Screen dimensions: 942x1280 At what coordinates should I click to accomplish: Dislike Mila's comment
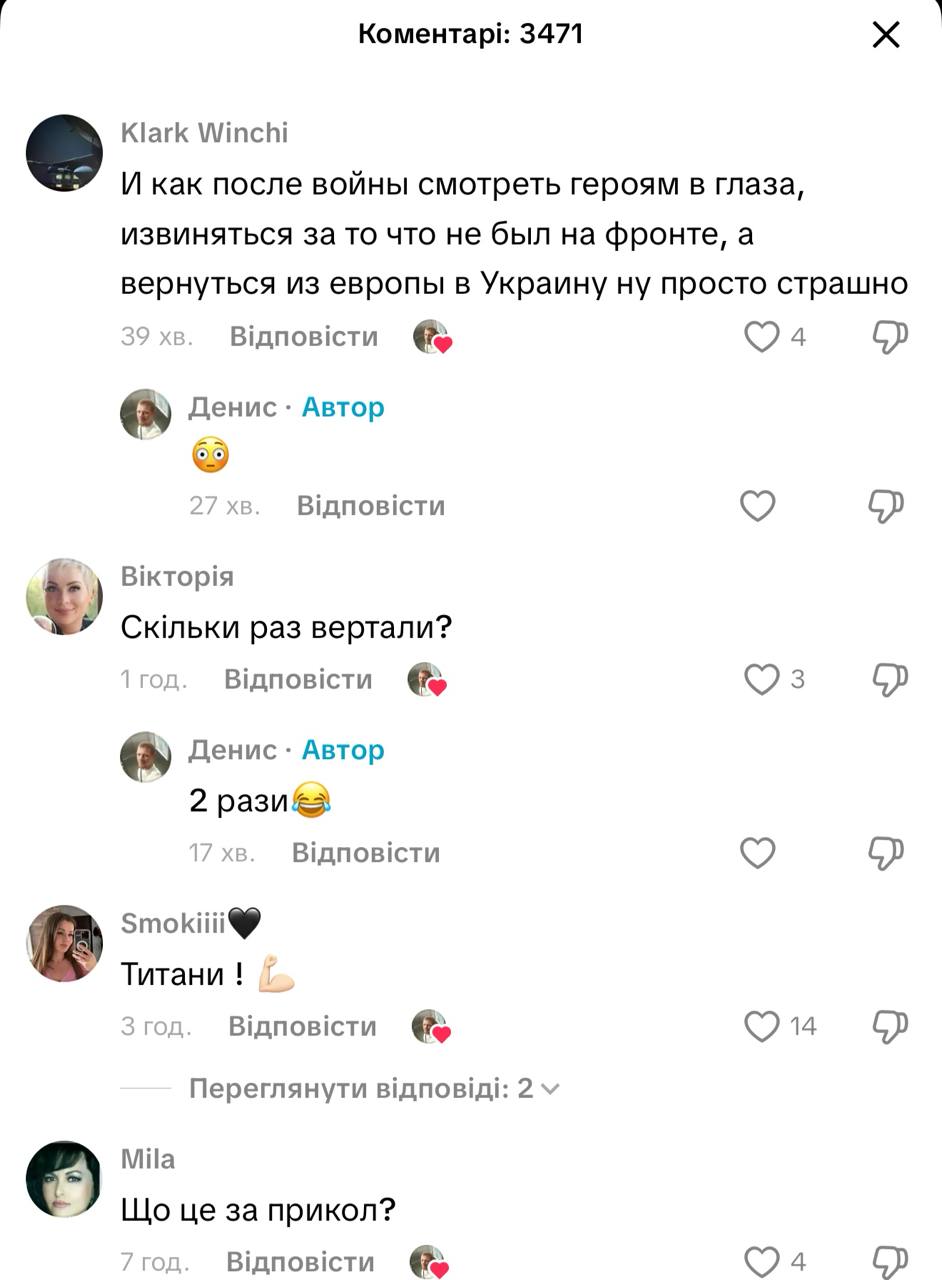click(x=889, y=1261)
